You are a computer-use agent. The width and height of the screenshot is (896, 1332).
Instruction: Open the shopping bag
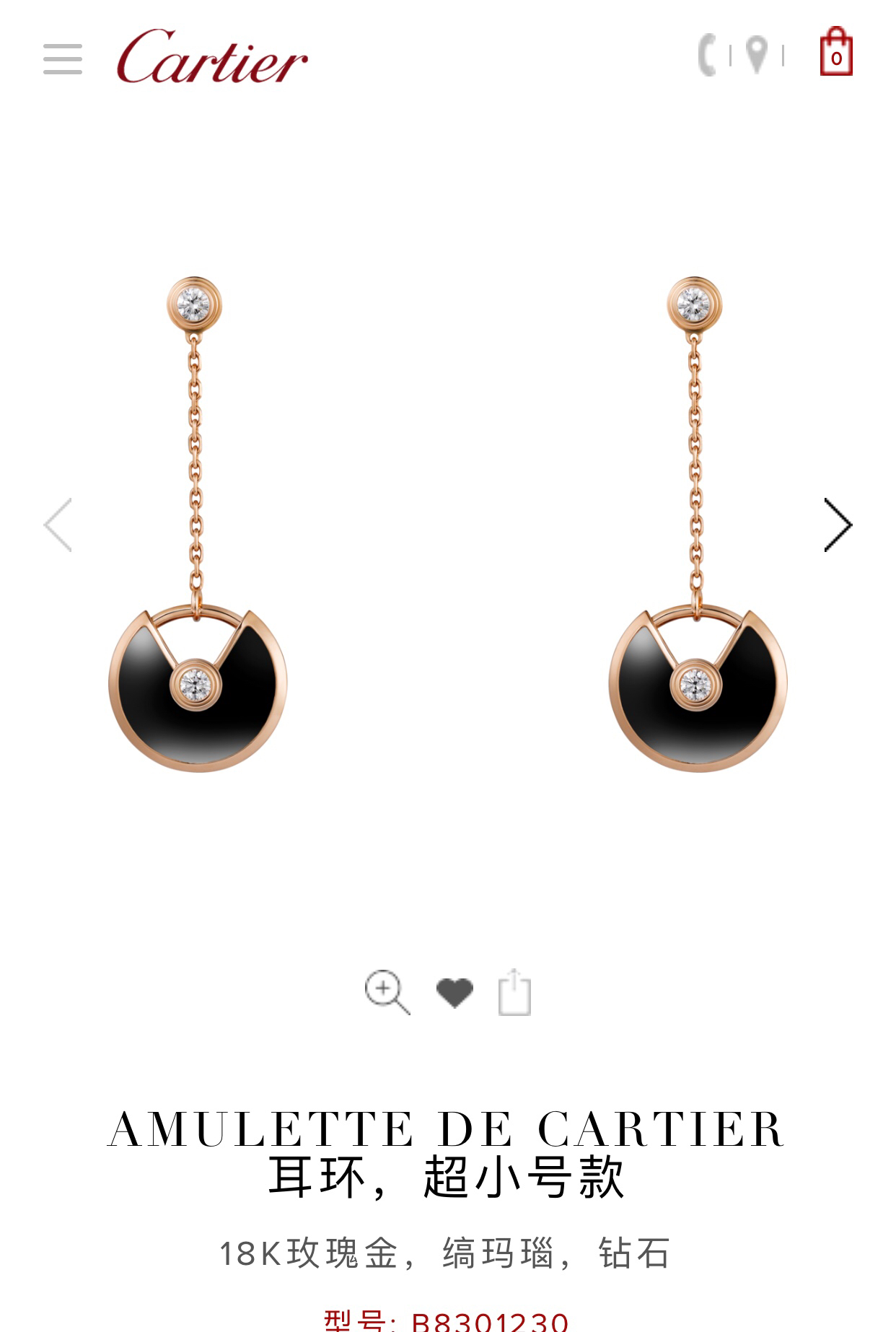click(836, 53)
